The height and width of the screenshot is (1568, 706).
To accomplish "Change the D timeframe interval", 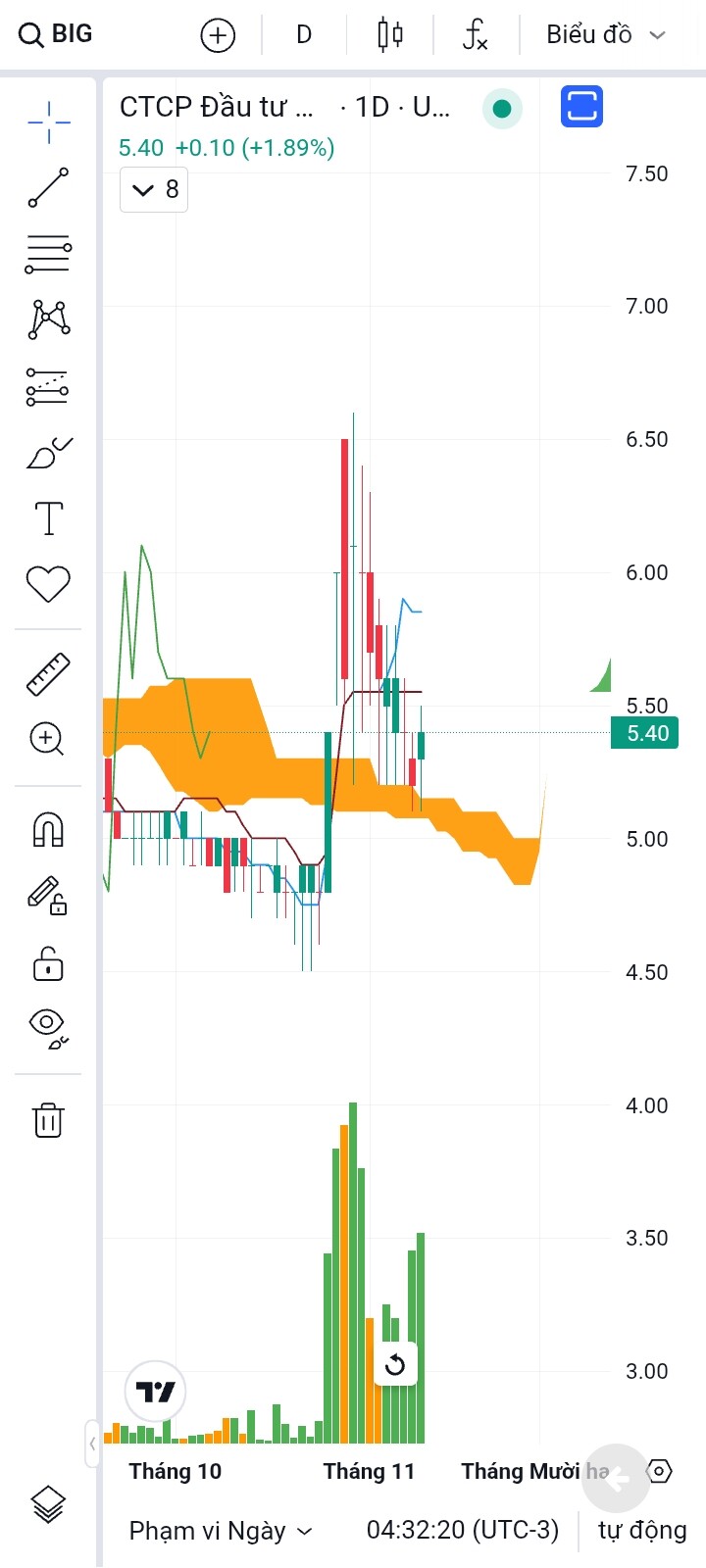I will point(304,35).
